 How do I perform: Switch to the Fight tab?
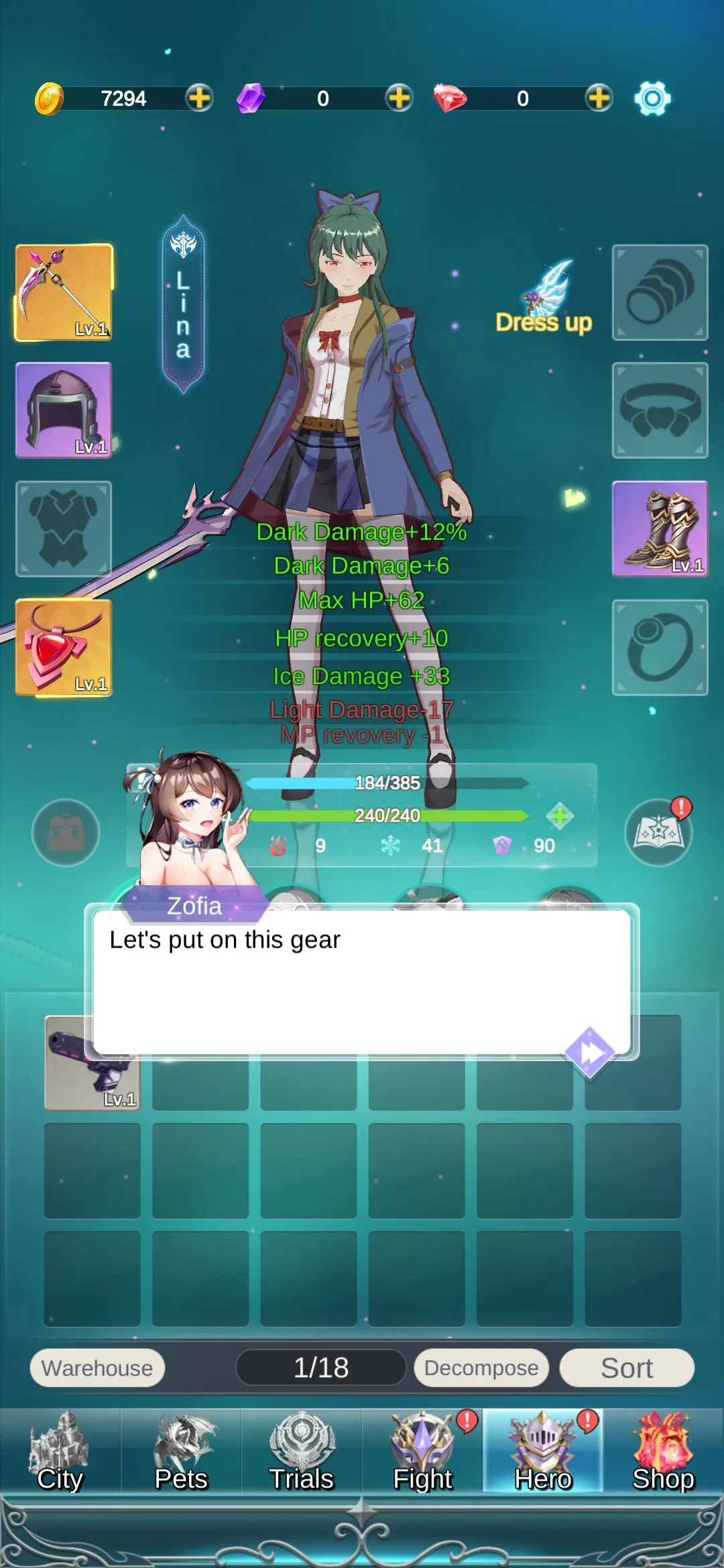coord(422,1451)
